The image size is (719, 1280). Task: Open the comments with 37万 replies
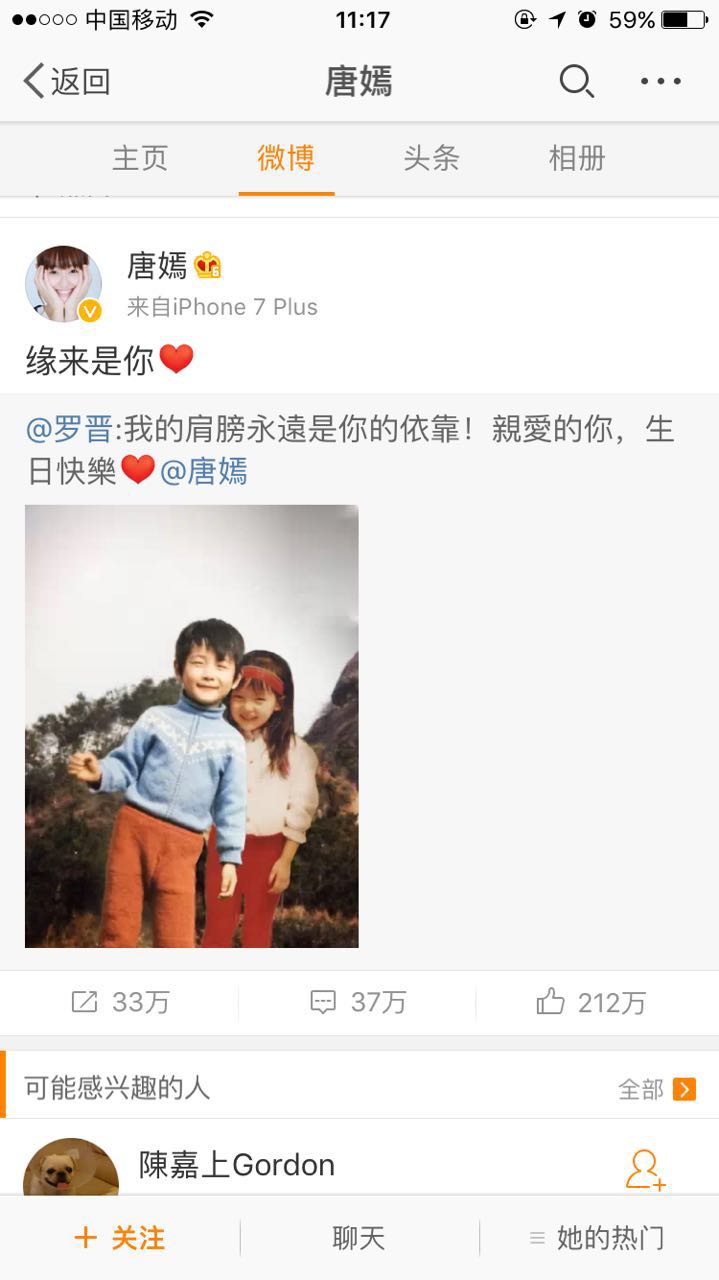click(358, 1002)
